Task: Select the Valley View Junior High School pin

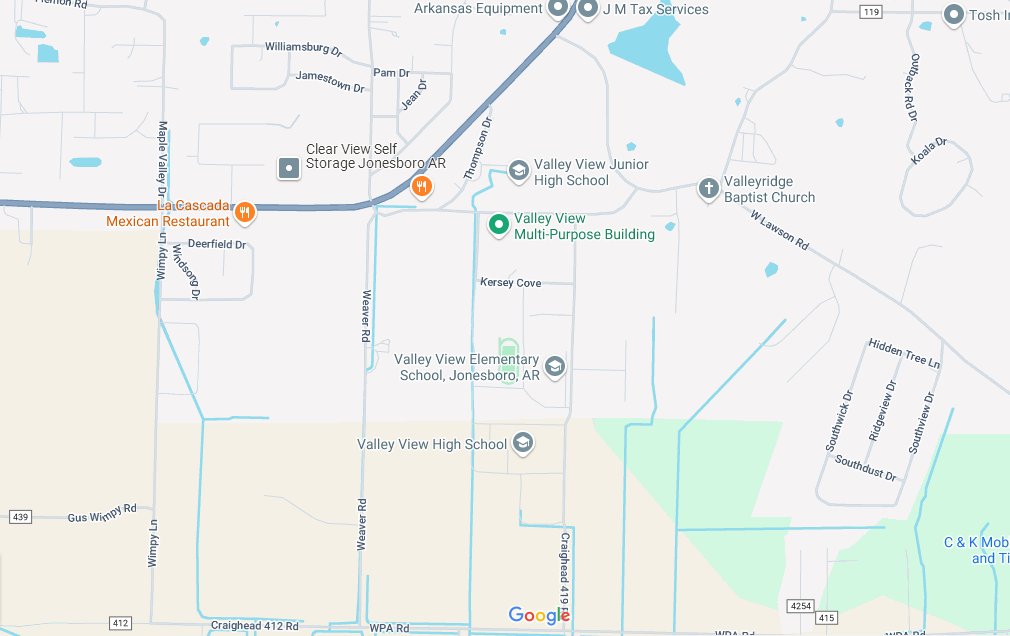Action: coord(518,171)
